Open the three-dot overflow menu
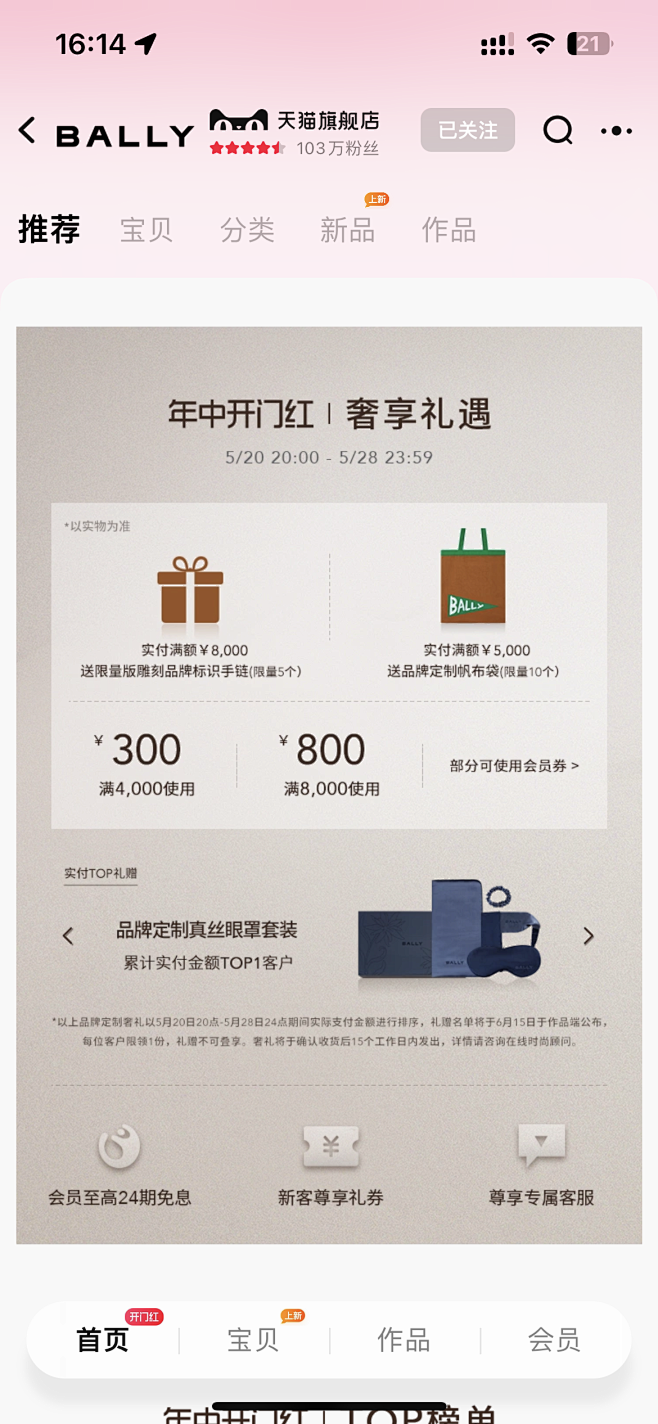 pos(616,130)
